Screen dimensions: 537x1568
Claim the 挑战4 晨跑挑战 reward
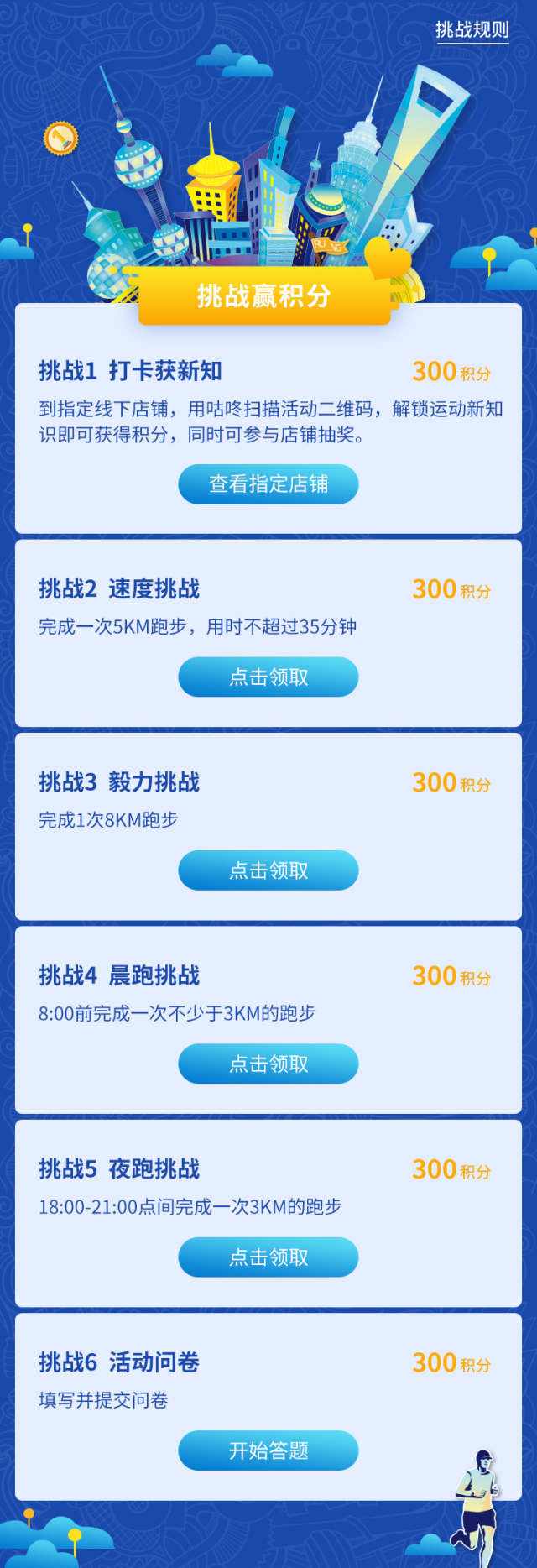pyautogui.click(x=268, y=1064)
